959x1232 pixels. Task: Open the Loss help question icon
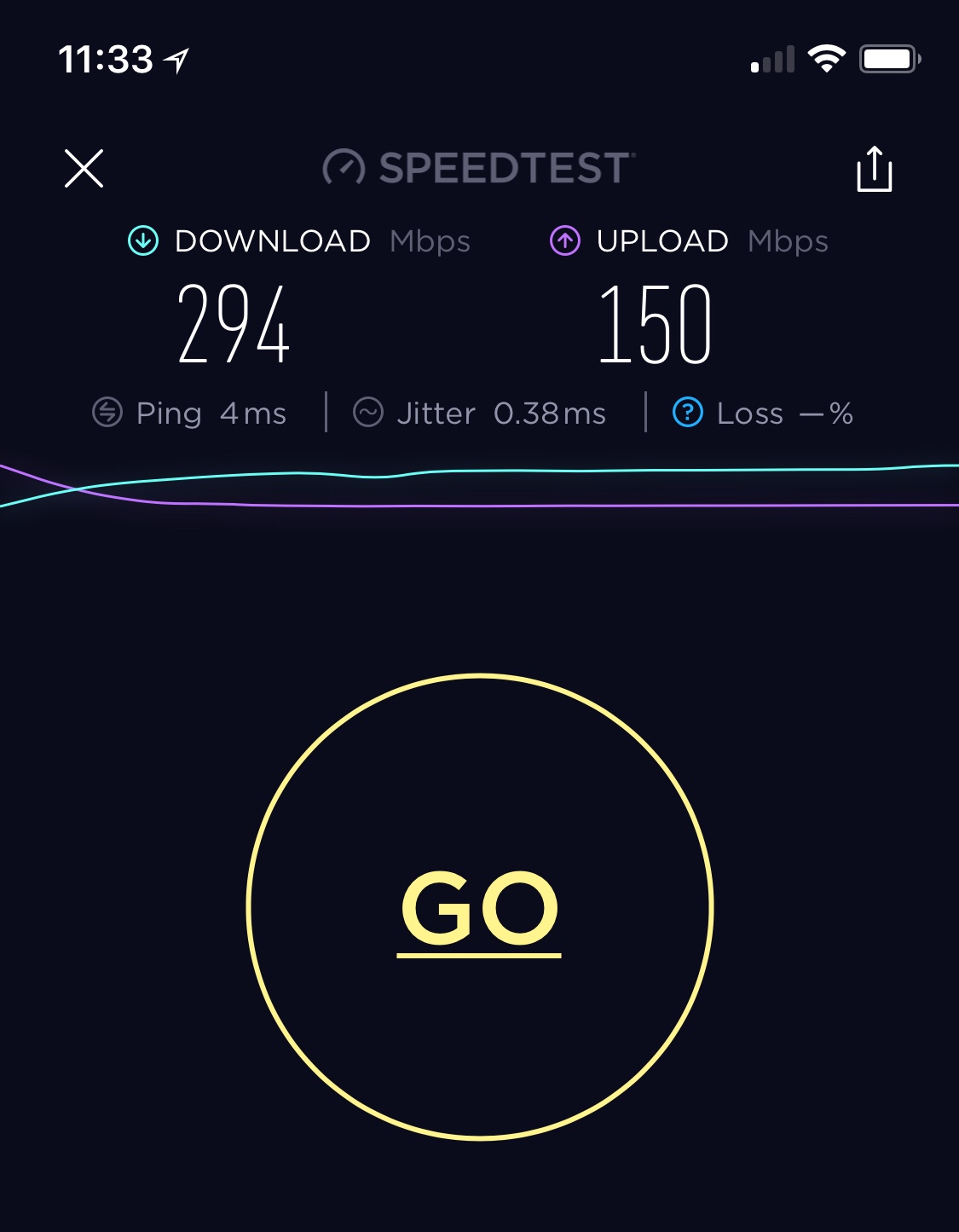click(x=687, y=413)
